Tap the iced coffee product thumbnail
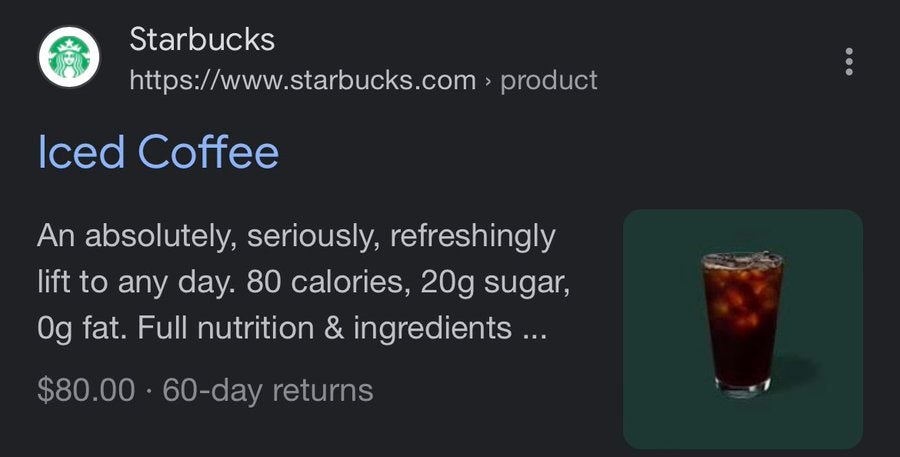900x457 pixels. tap(742, 328)
